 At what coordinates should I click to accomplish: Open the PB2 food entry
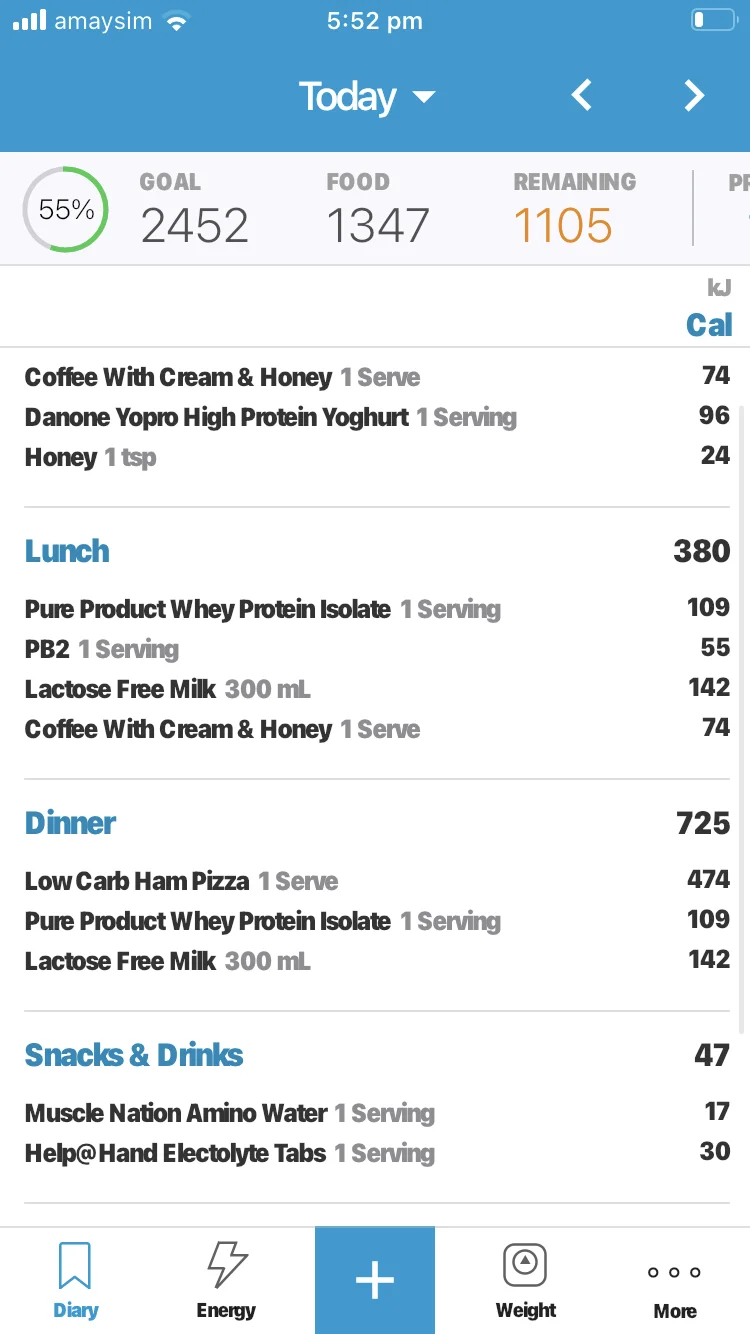pos(101,649)
